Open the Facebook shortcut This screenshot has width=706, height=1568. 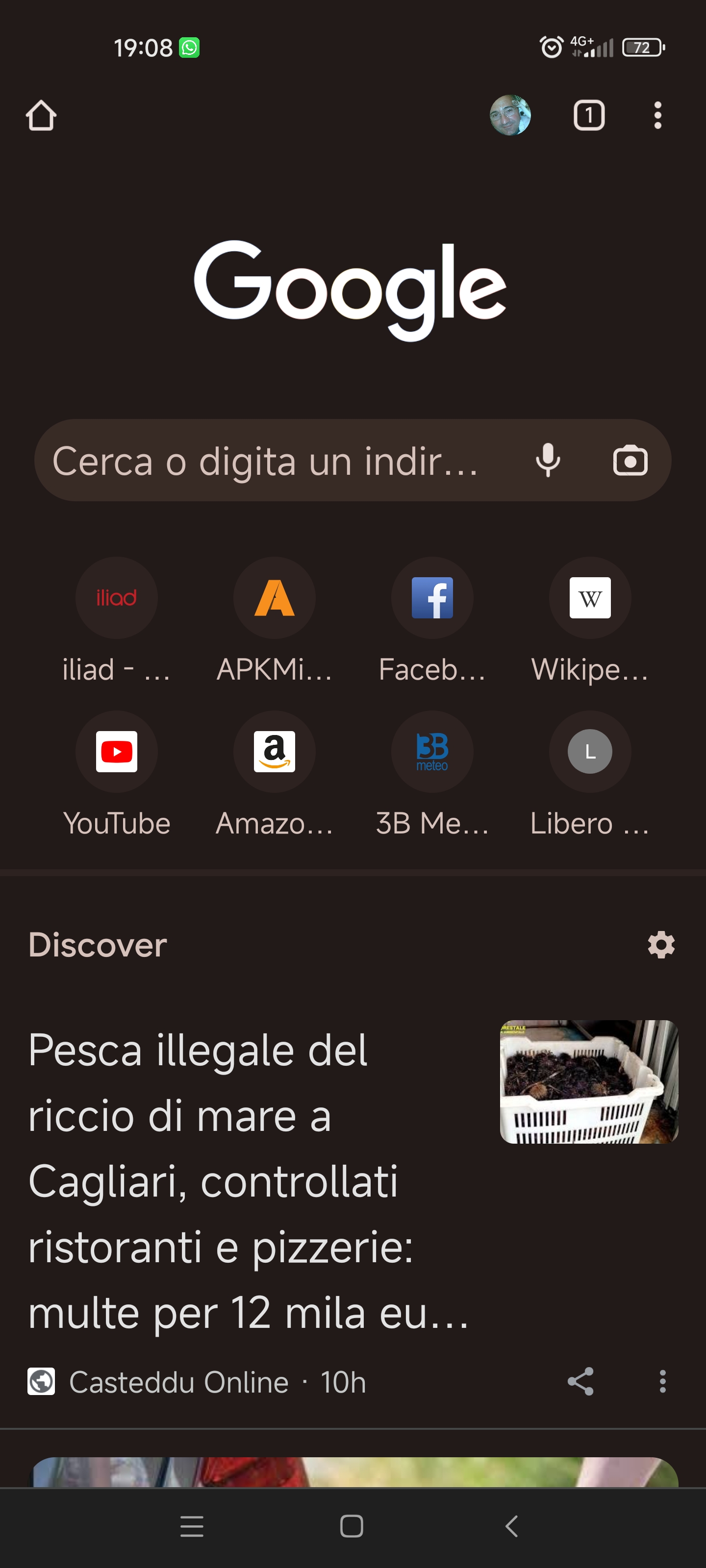(432, 621)
